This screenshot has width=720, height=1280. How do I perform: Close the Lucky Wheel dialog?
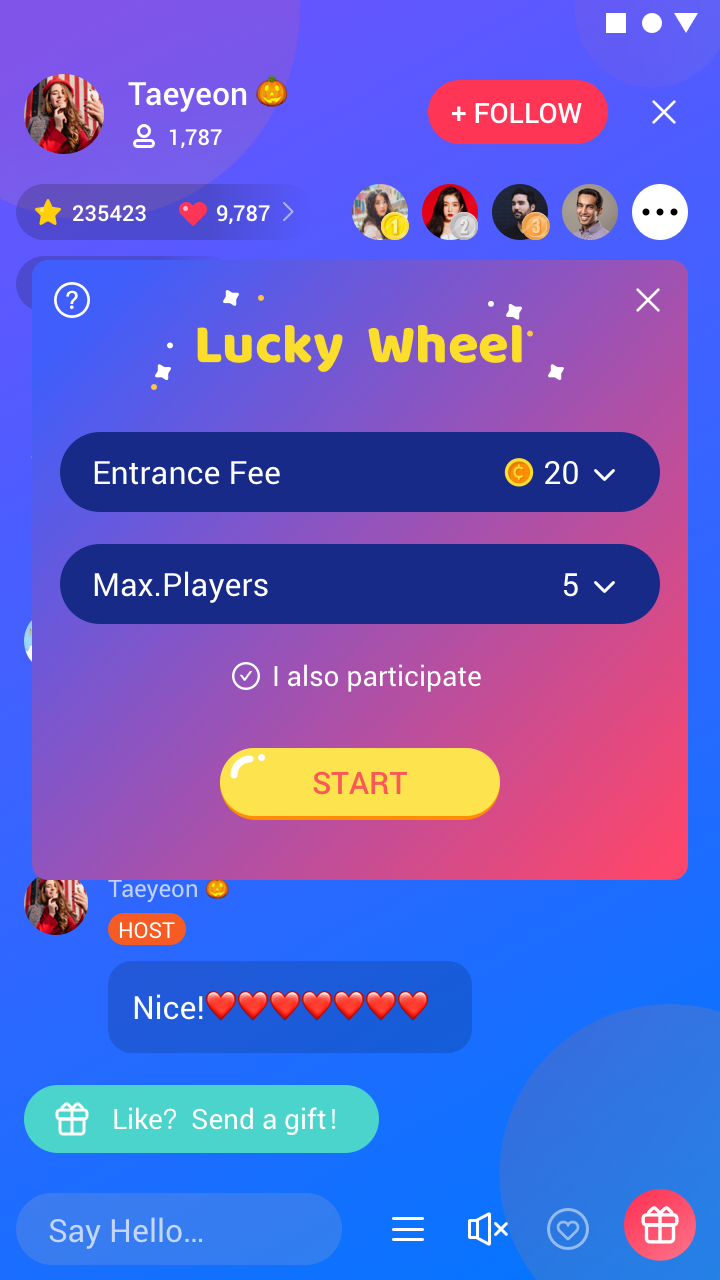pyautogui.click(x=648, y=300)
